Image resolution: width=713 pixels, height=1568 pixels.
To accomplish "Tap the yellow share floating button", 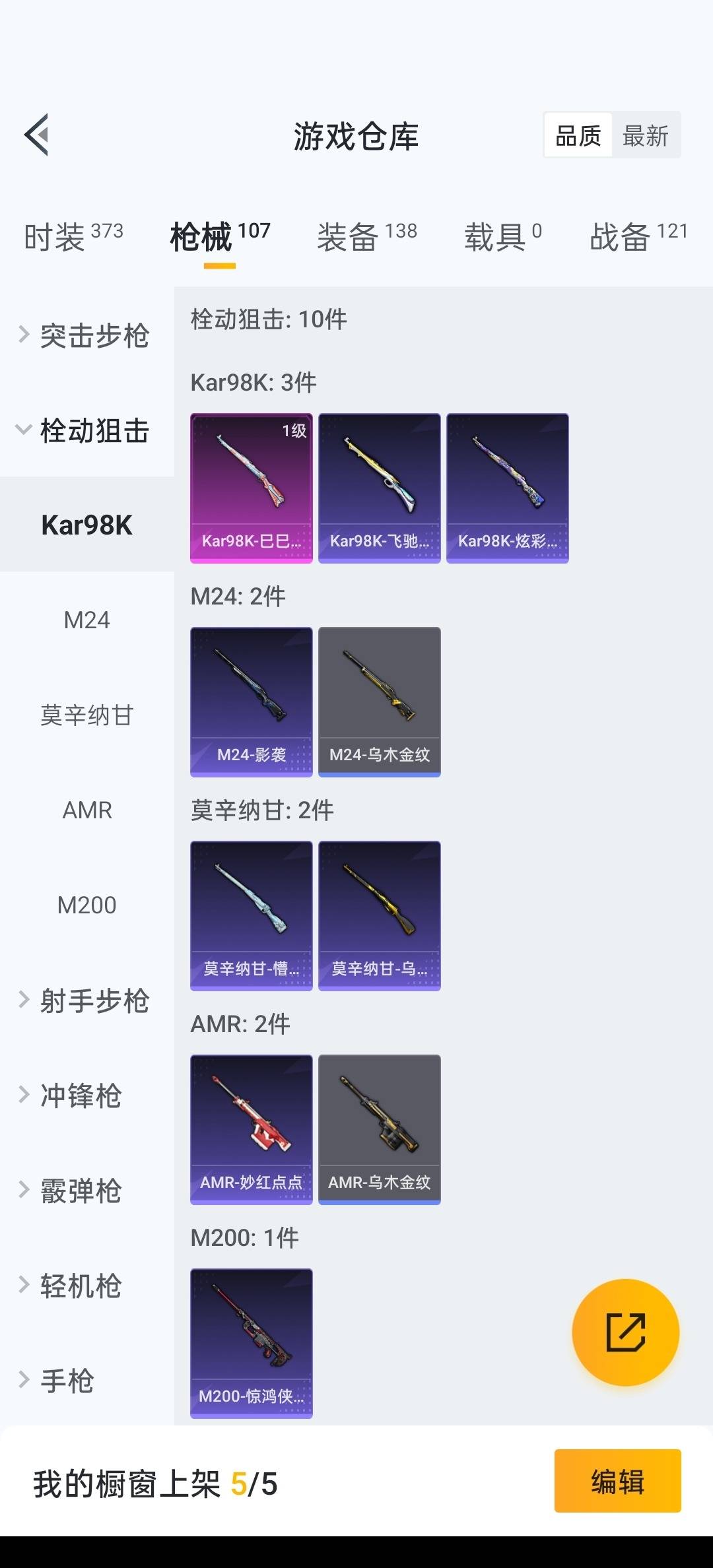I will 625,1332.
